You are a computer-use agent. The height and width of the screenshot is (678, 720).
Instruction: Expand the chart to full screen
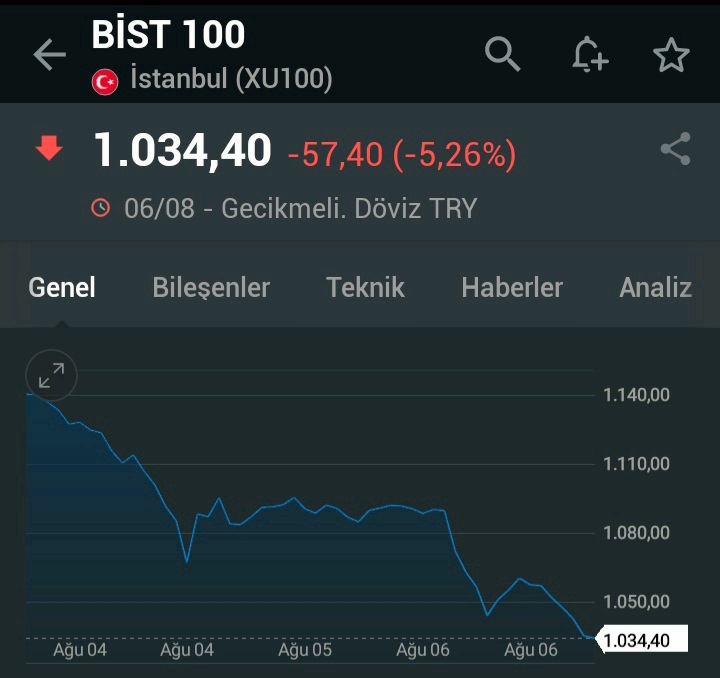click(x=51, y=375)
